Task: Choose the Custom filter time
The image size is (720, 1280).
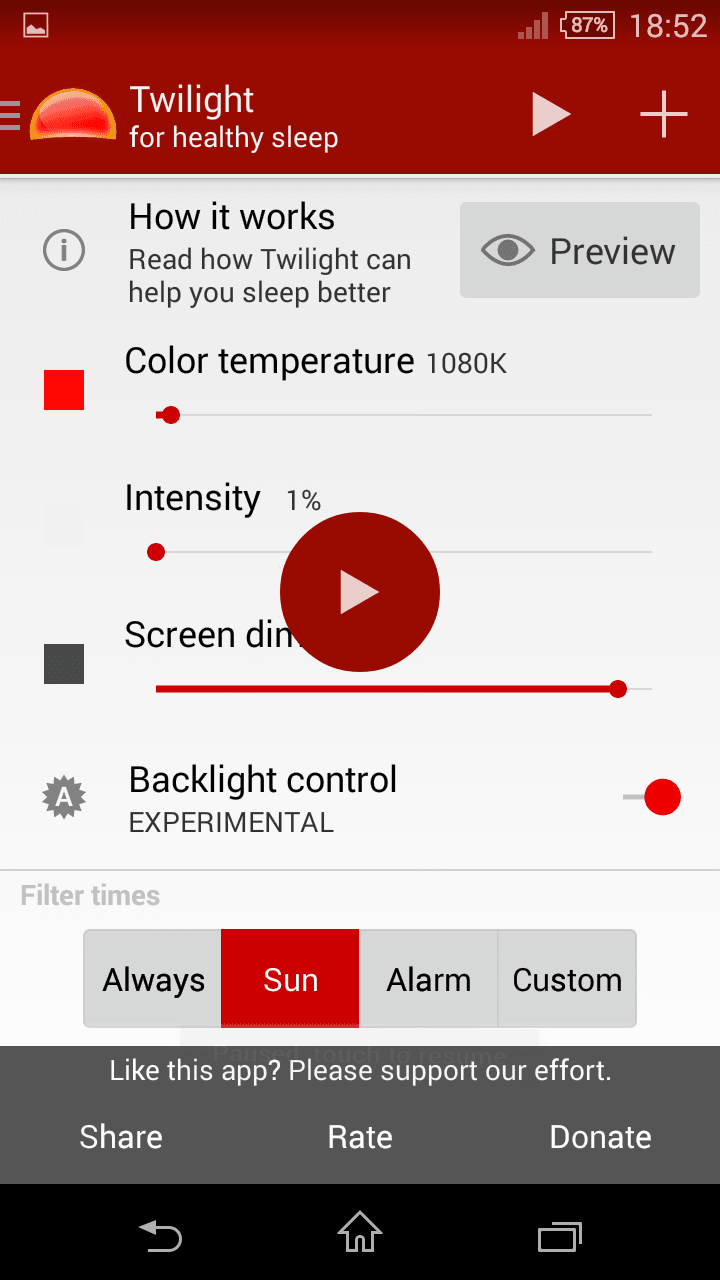Action: (x=567, y=979)
